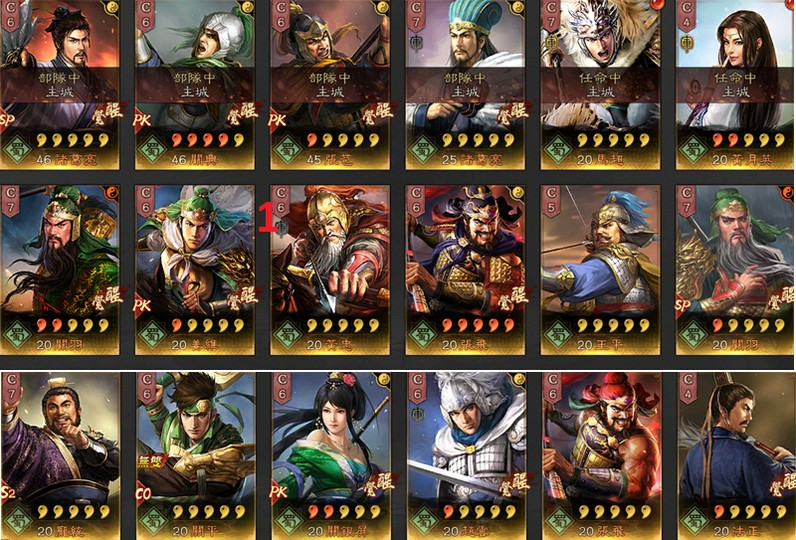Open the 法正 general card
The height and width of the screenshot is (540, 796).
coord(736,450)
